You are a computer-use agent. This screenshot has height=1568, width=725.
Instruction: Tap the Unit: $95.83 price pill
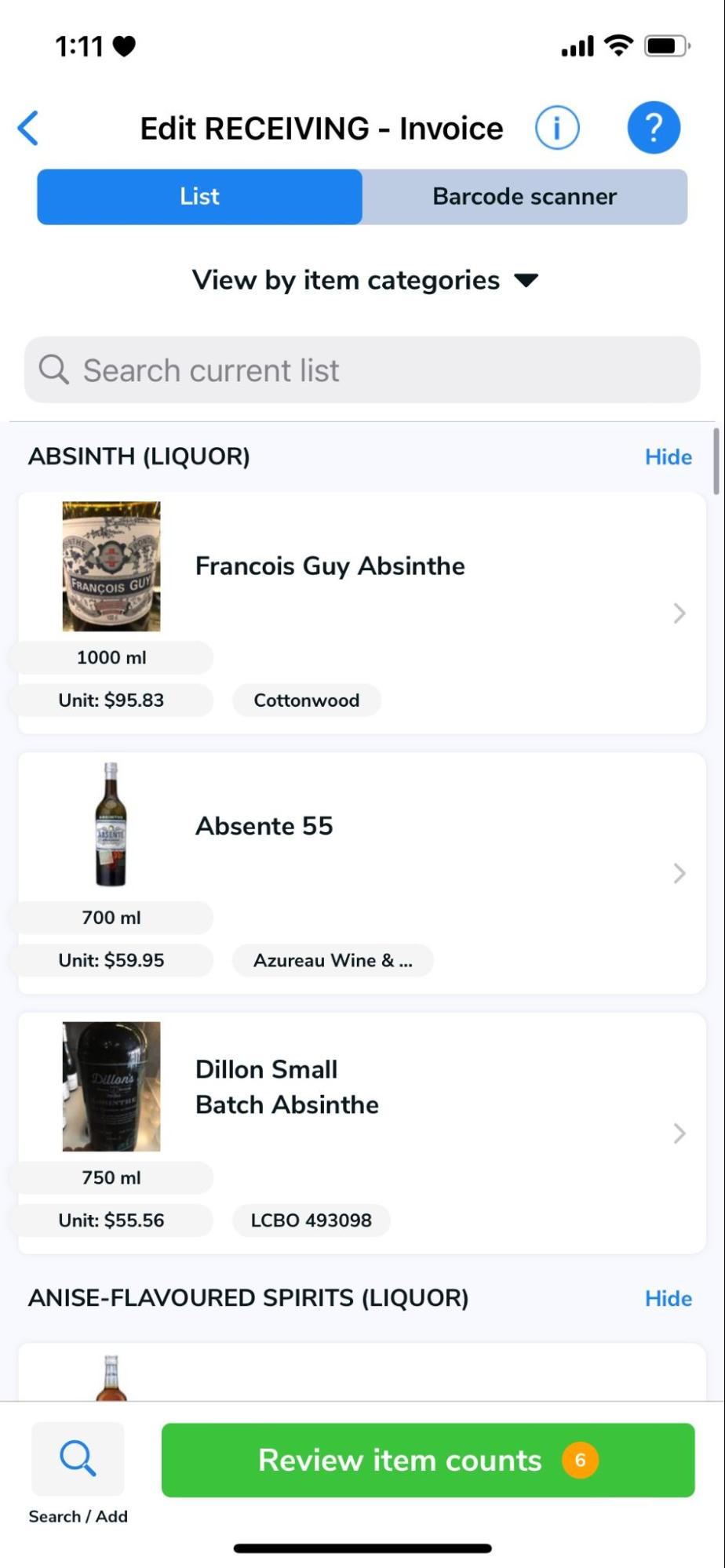(110, 700)
